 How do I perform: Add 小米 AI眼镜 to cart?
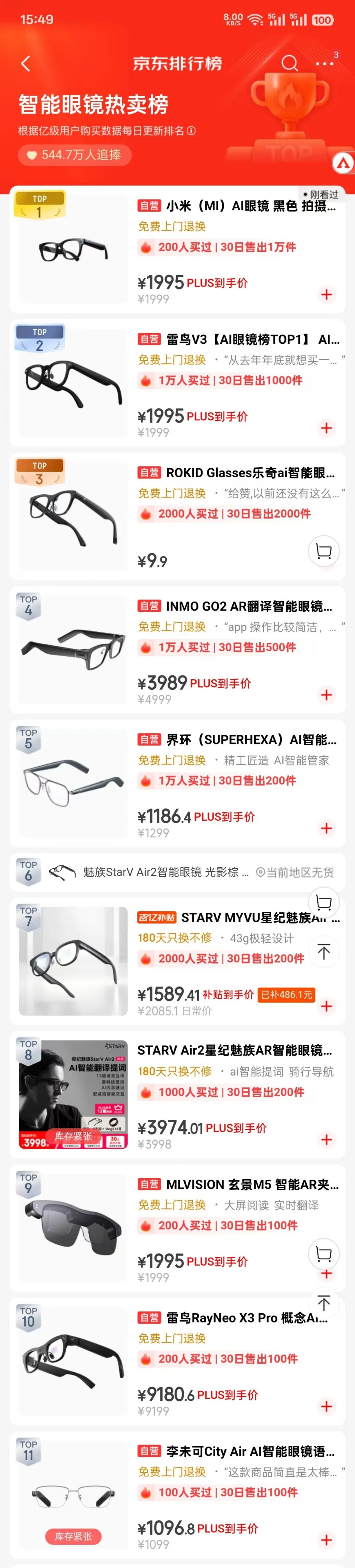pyautogui.click(x=326, y=294)
